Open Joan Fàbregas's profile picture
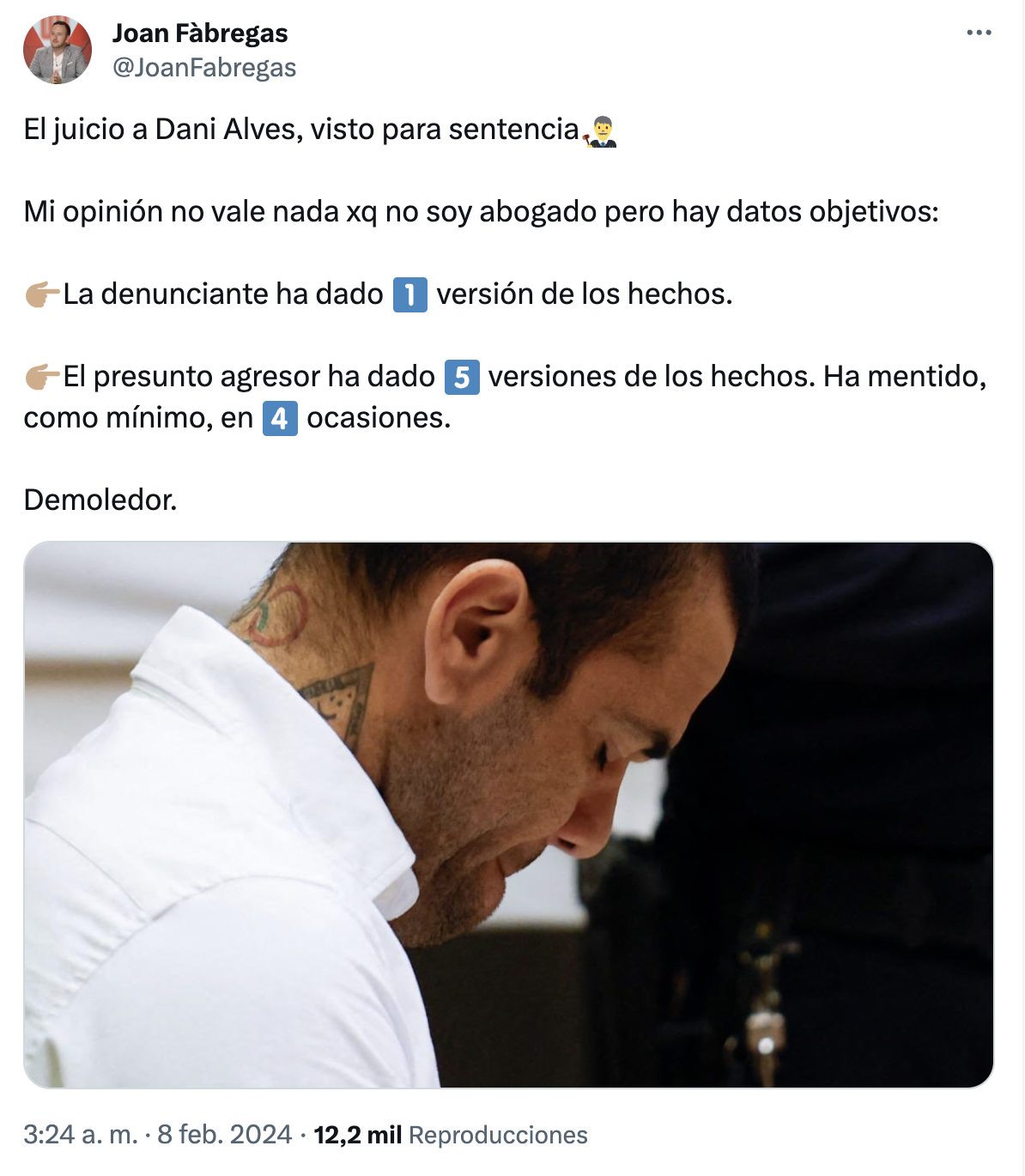The image size is (1025, 1176). (57, 50)
